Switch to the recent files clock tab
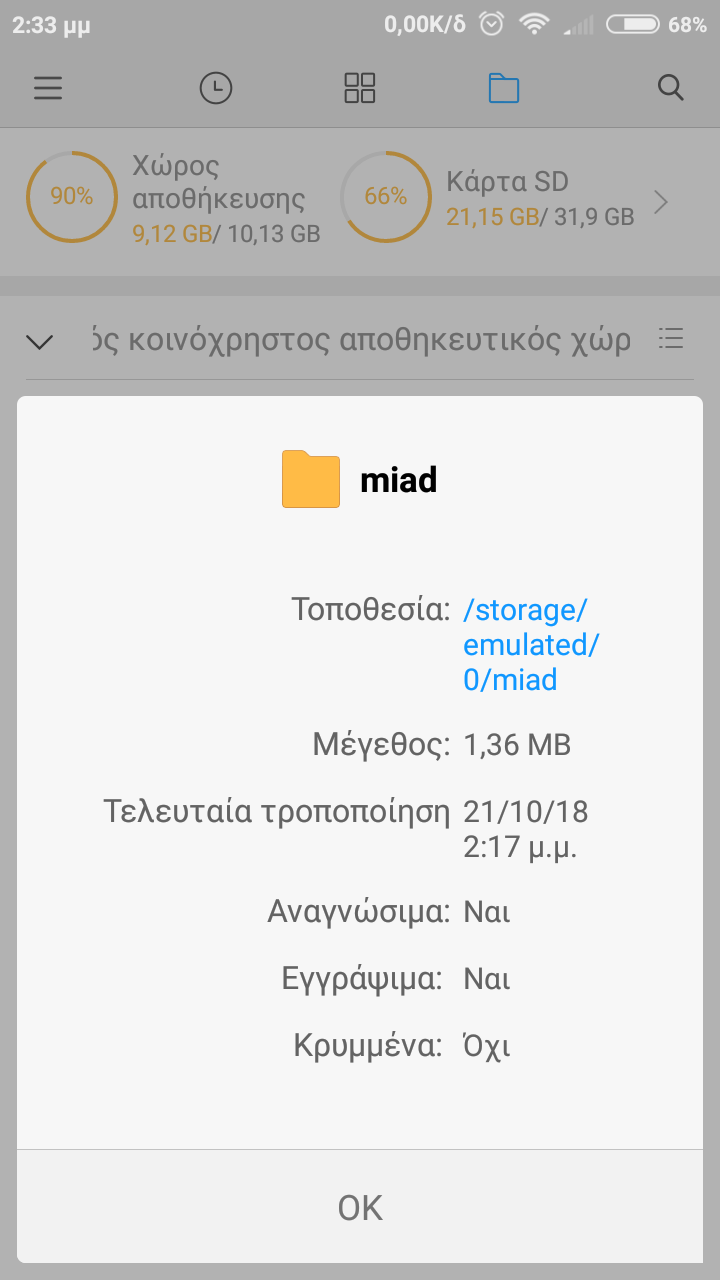The image size is (720, 1280). 215,88
